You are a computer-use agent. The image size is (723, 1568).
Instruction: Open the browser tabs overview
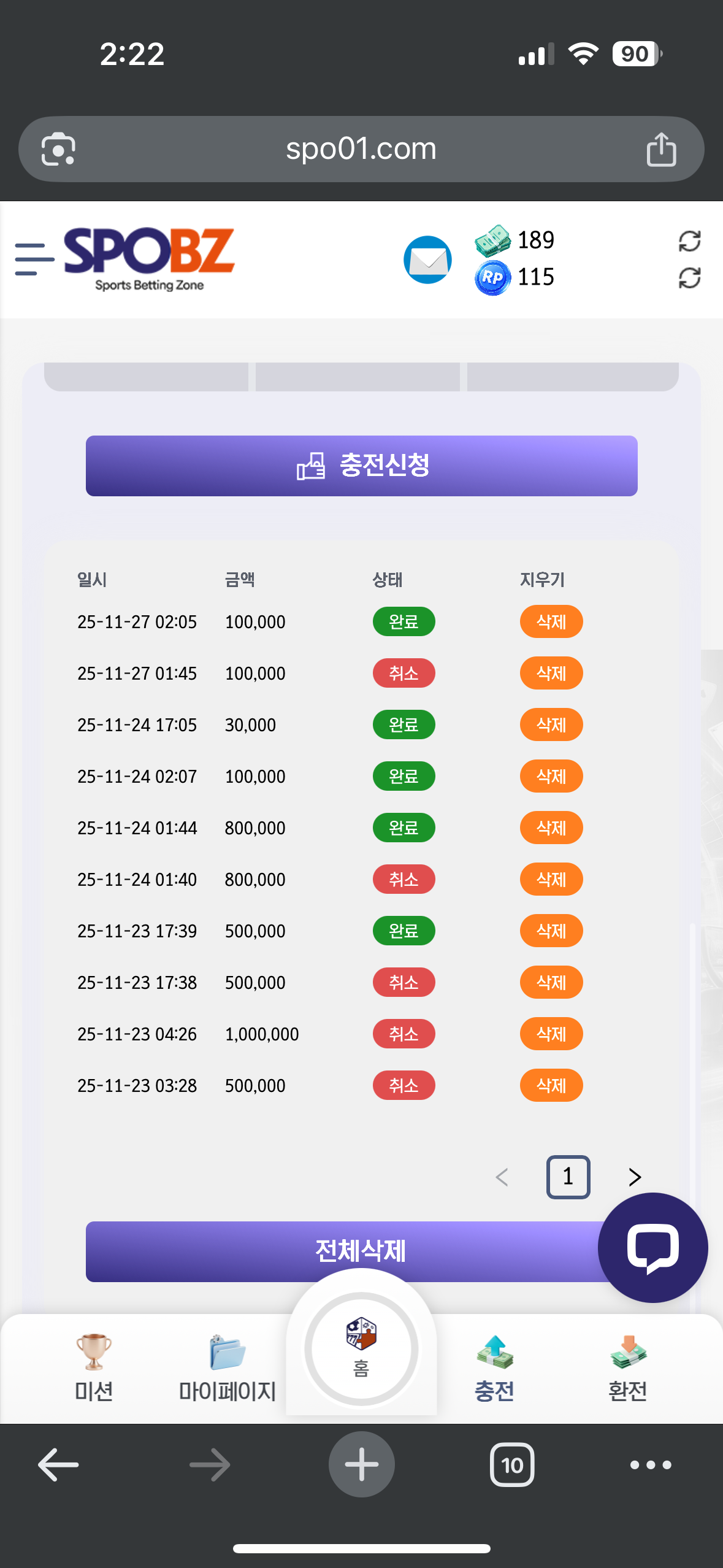pyautogui.click(x=512, y=1465)
